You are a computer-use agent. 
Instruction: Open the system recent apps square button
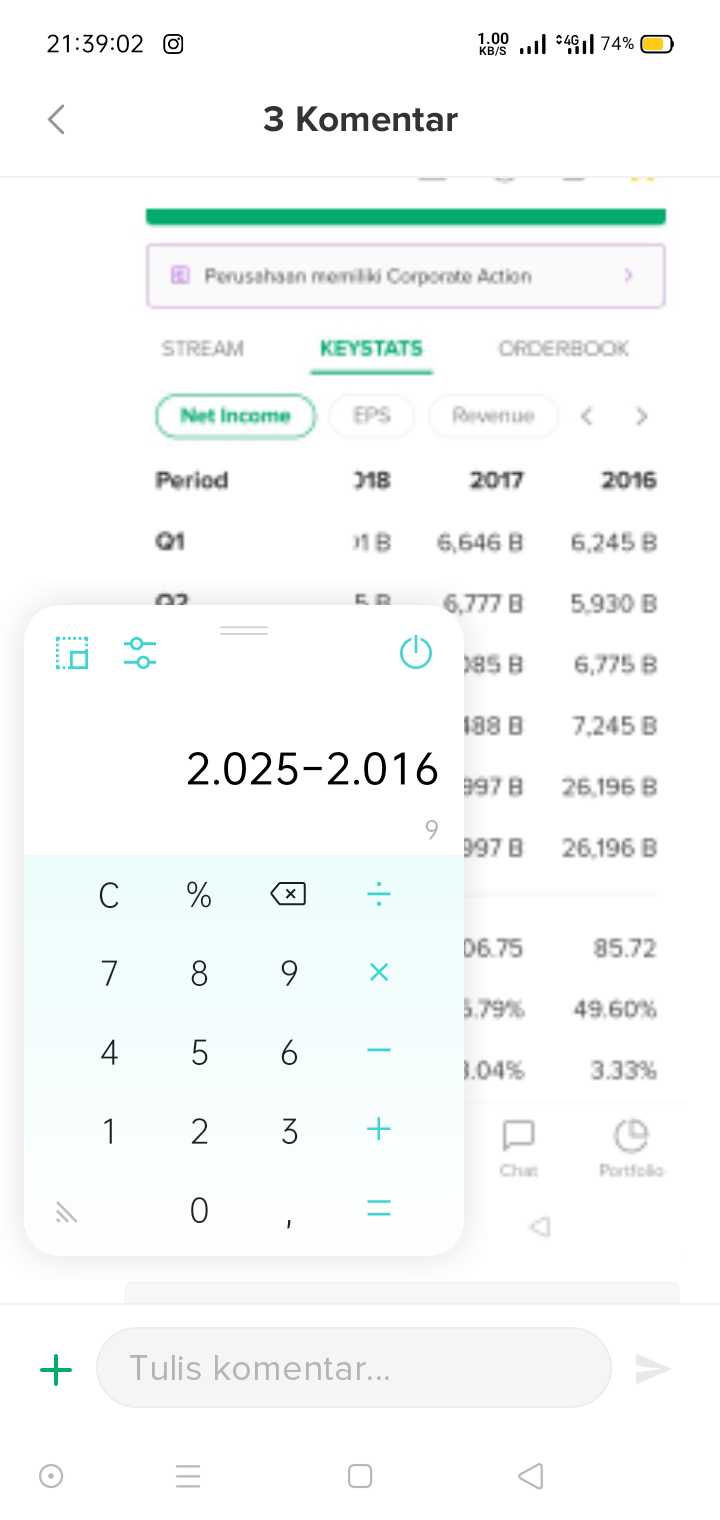point(360,1476)
